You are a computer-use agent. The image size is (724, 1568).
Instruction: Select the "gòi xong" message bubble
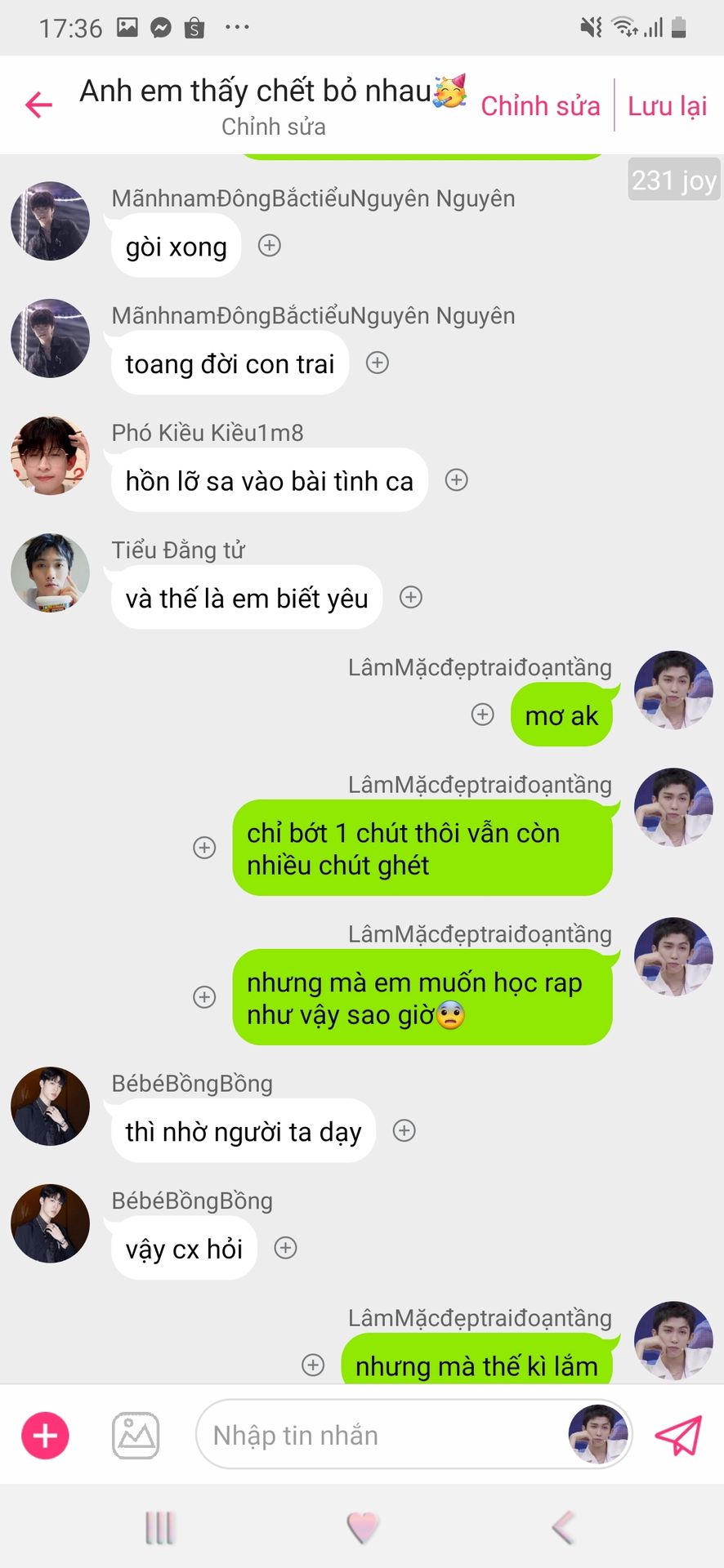click(176, 246)
